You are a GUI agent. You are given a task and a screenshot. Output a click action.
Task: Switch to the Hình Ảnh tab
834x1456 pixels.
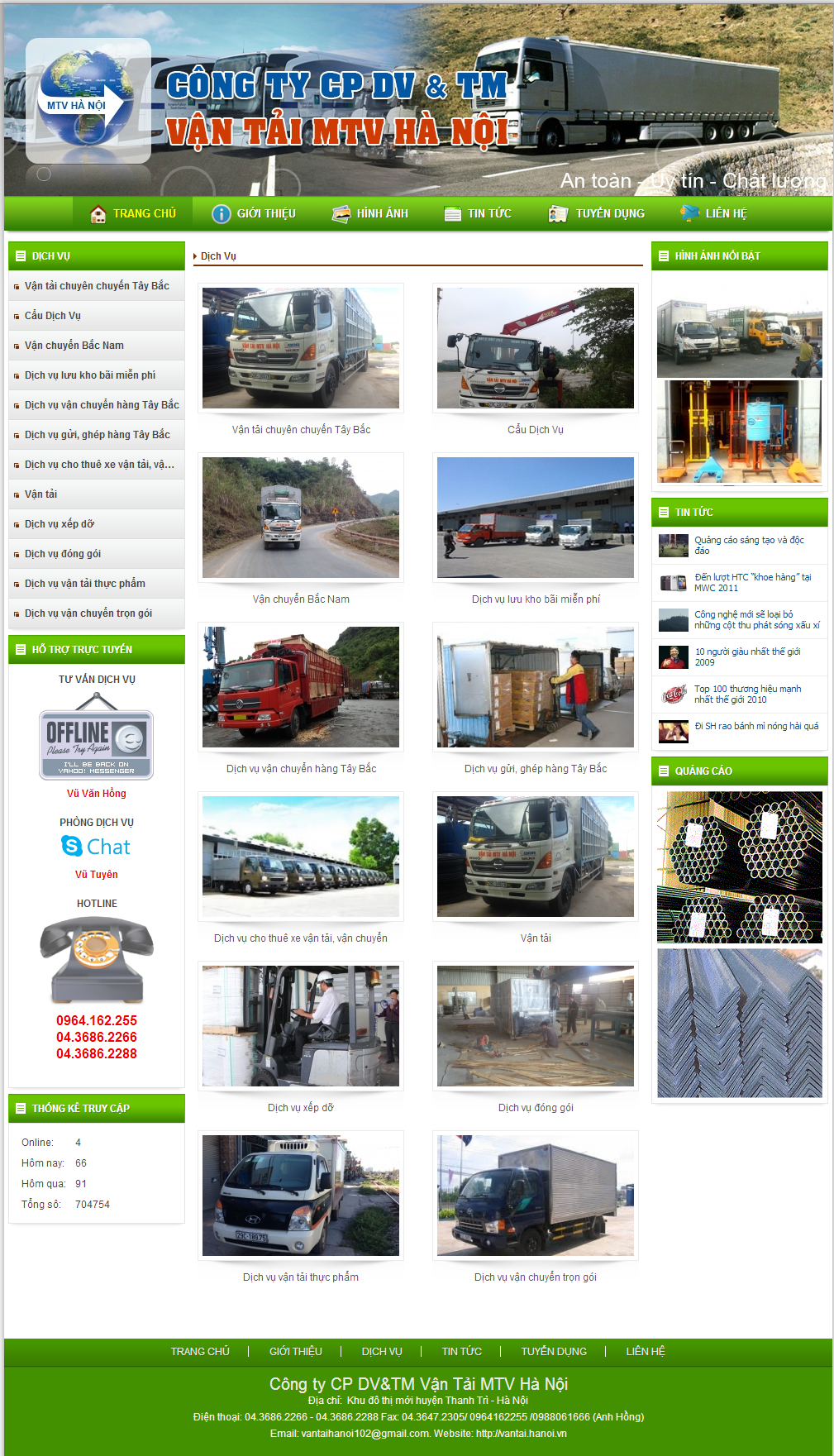370,213
